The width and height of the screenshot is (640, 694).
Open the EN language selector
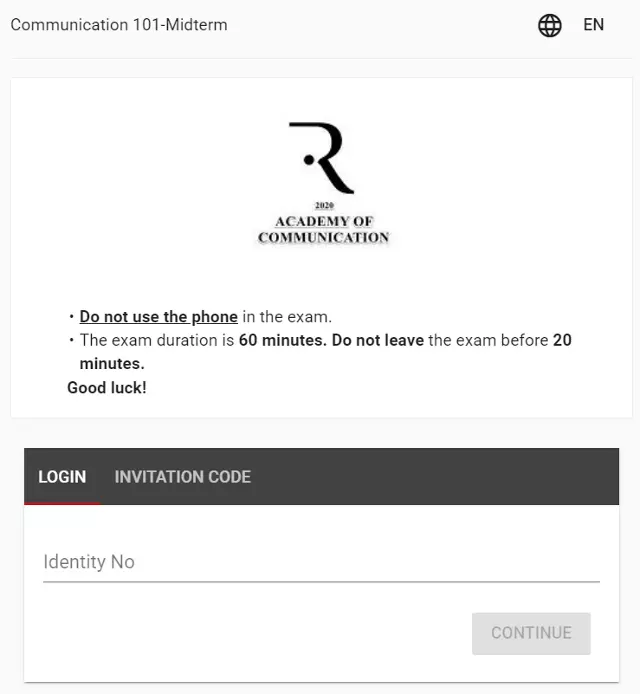point(593,25)
